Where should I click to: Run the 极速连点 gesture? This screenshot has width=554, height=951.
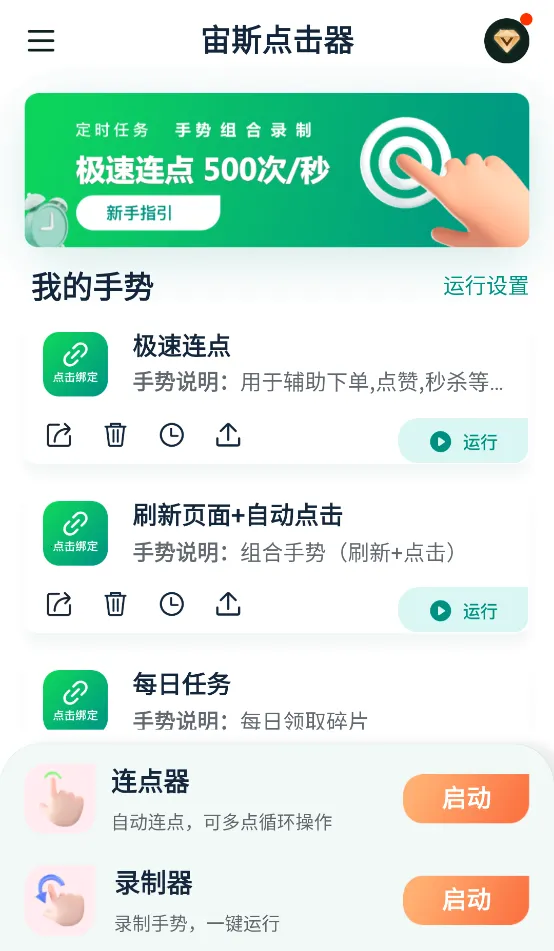(x=463, y=441)
